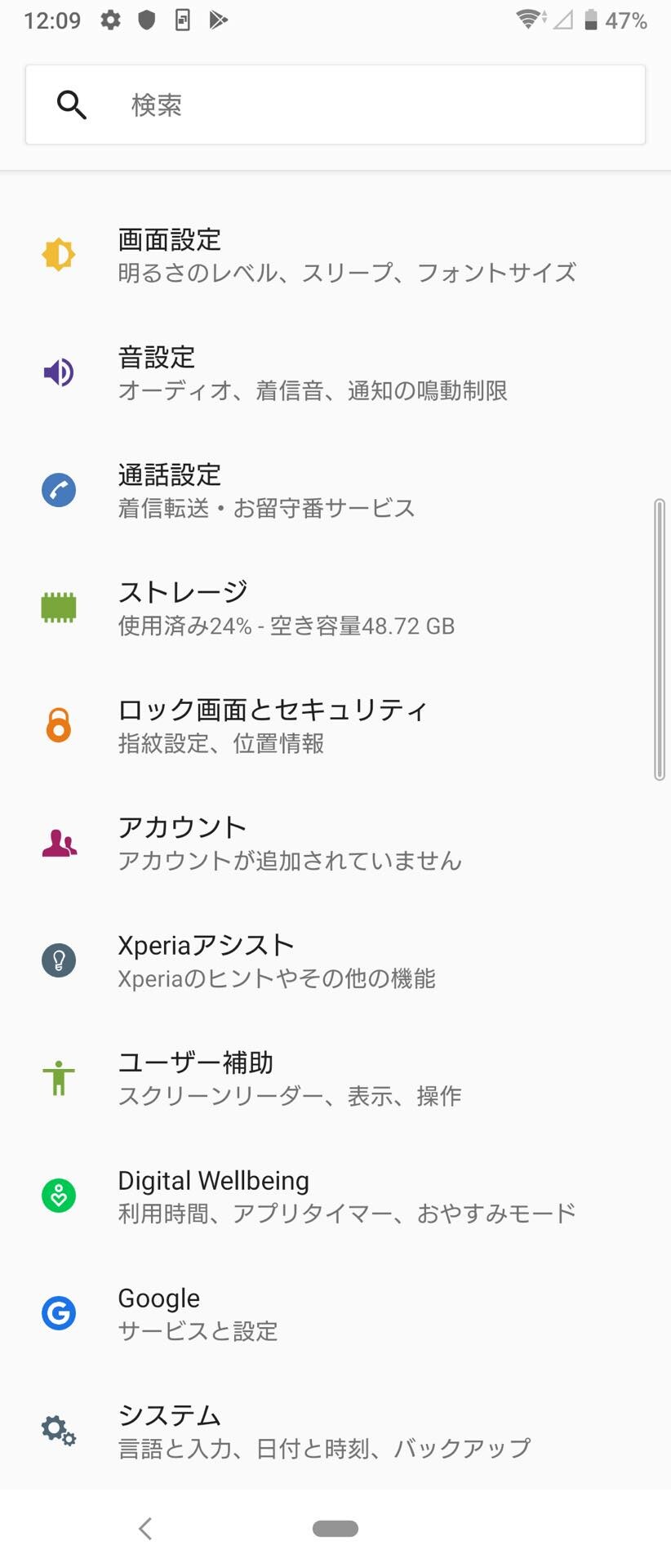Viewport: 671px width, 1568px height.
Task: Open Google サービスと設定
Action: (x=335, y=1313)
